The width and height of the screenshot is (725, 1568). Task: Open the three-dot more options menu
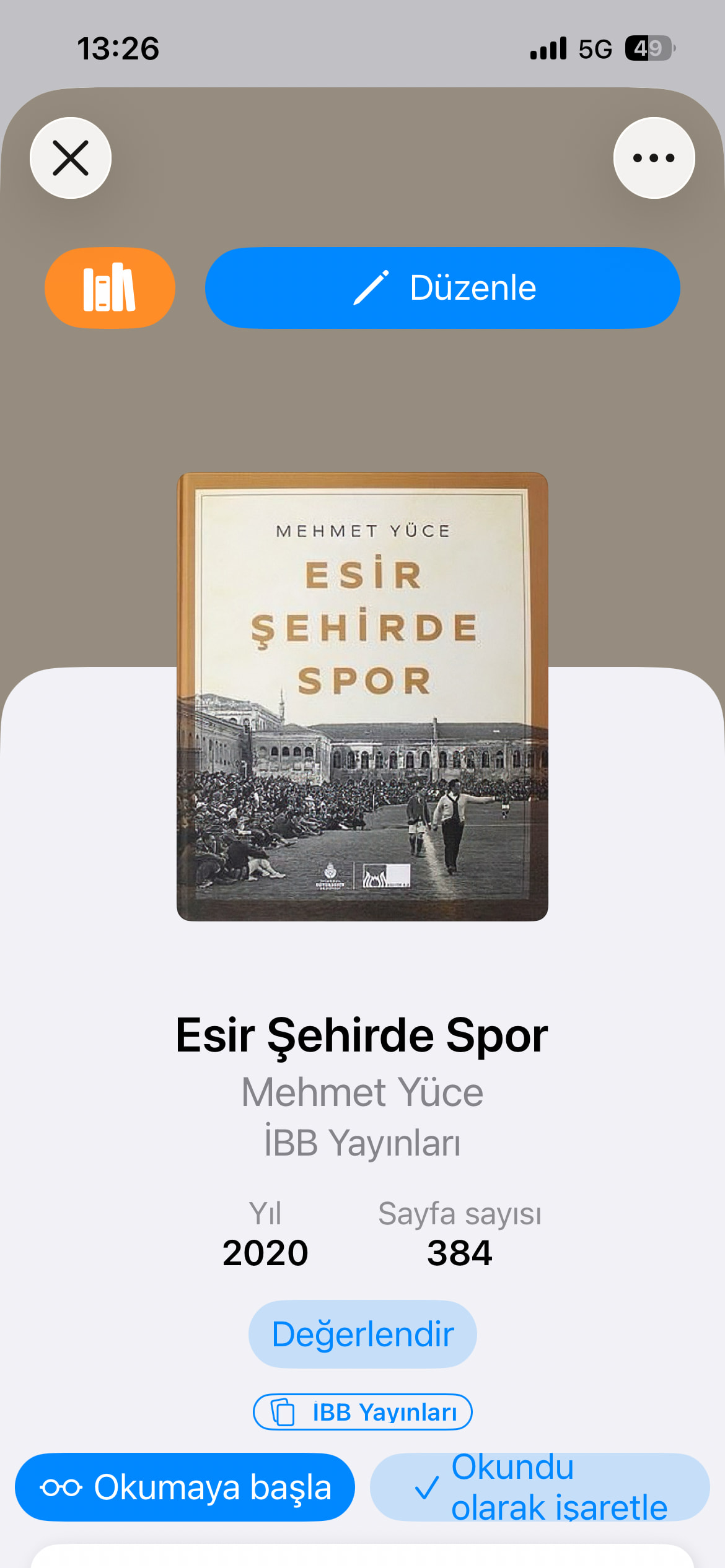[654, 158]
